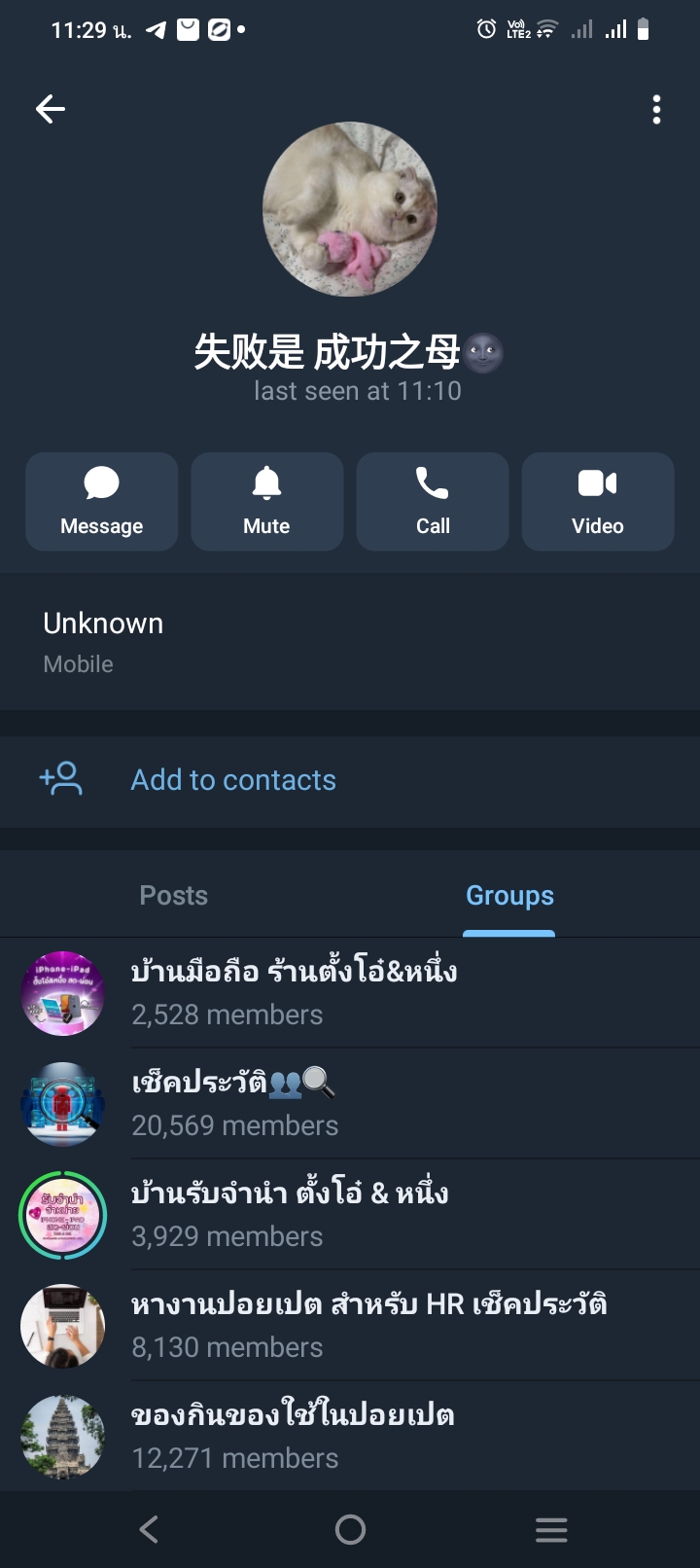This screenshot has height=1568, width=700.
Task: Select the Groups tab
Action: click(x=509, y=896)
